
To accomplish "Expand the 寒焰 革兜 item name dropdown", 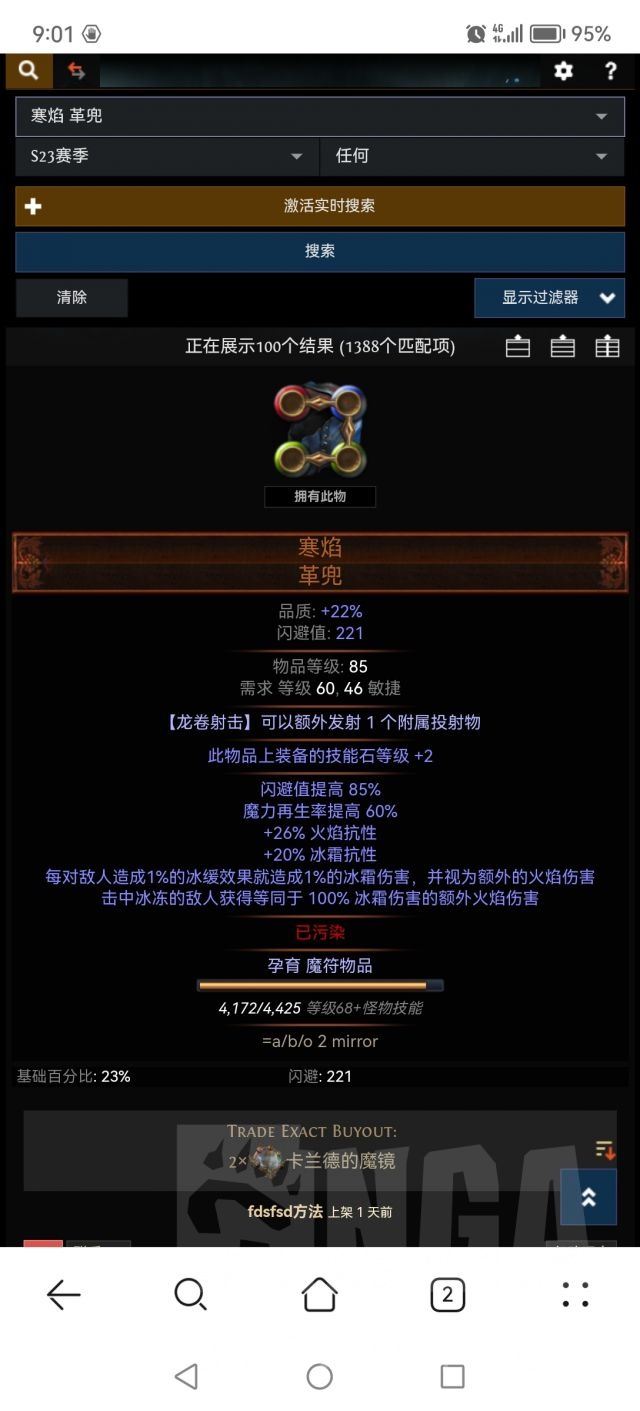I will point(320,116).
